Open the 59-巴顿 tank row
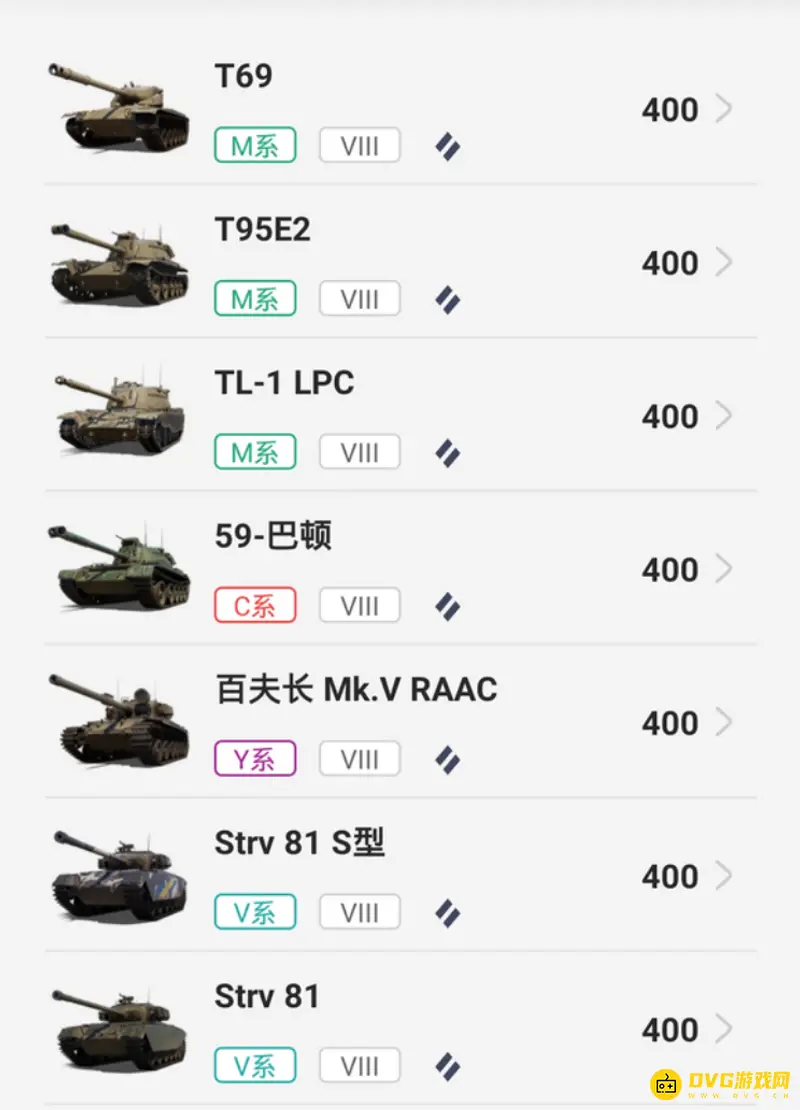 point(400,568)
